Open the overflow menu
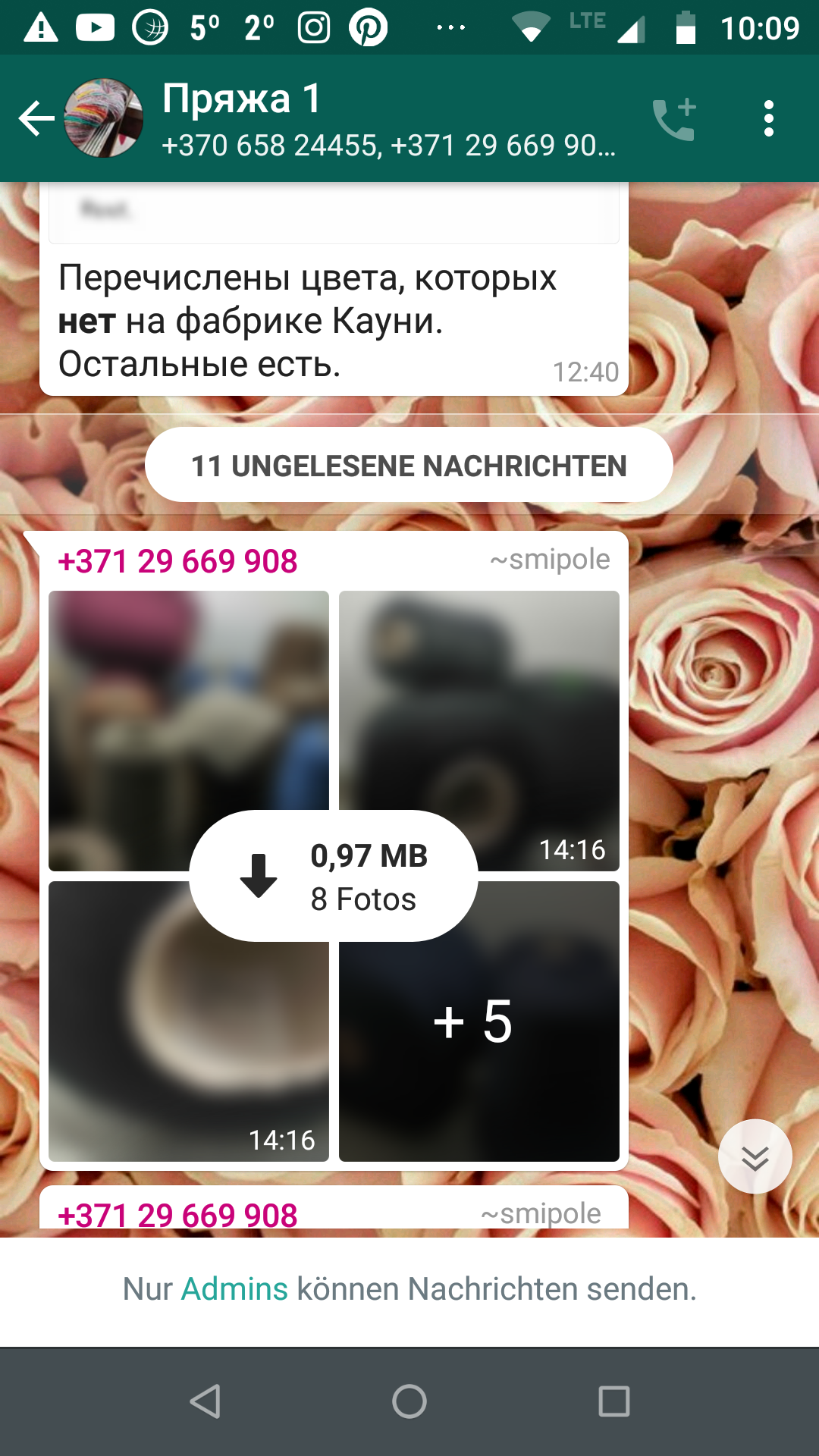Viewport: 819px width, 1456px height. 769,119
